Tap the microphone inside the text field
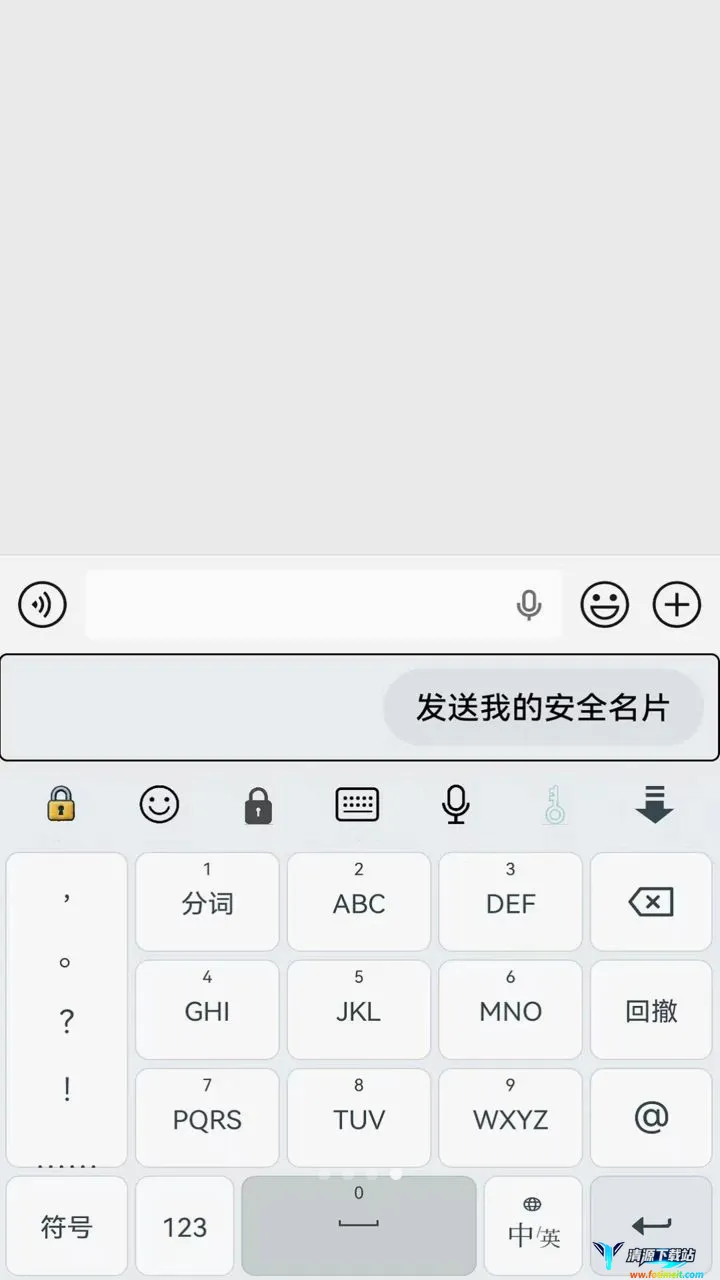Viewport: 720px width, 1280px height. pyautogui.click(x=529, y=605)
